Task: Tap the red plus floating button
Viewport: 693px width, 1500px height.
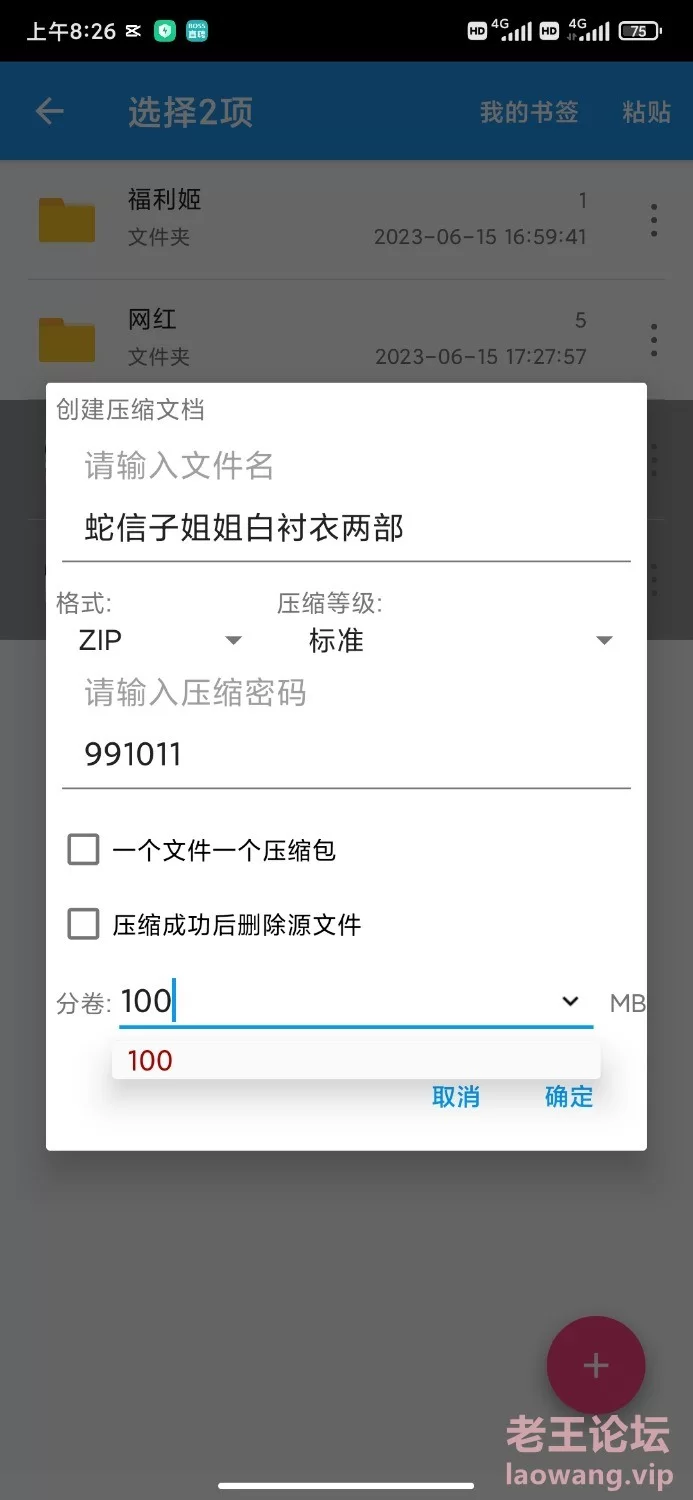Action: coord(596,1365)
